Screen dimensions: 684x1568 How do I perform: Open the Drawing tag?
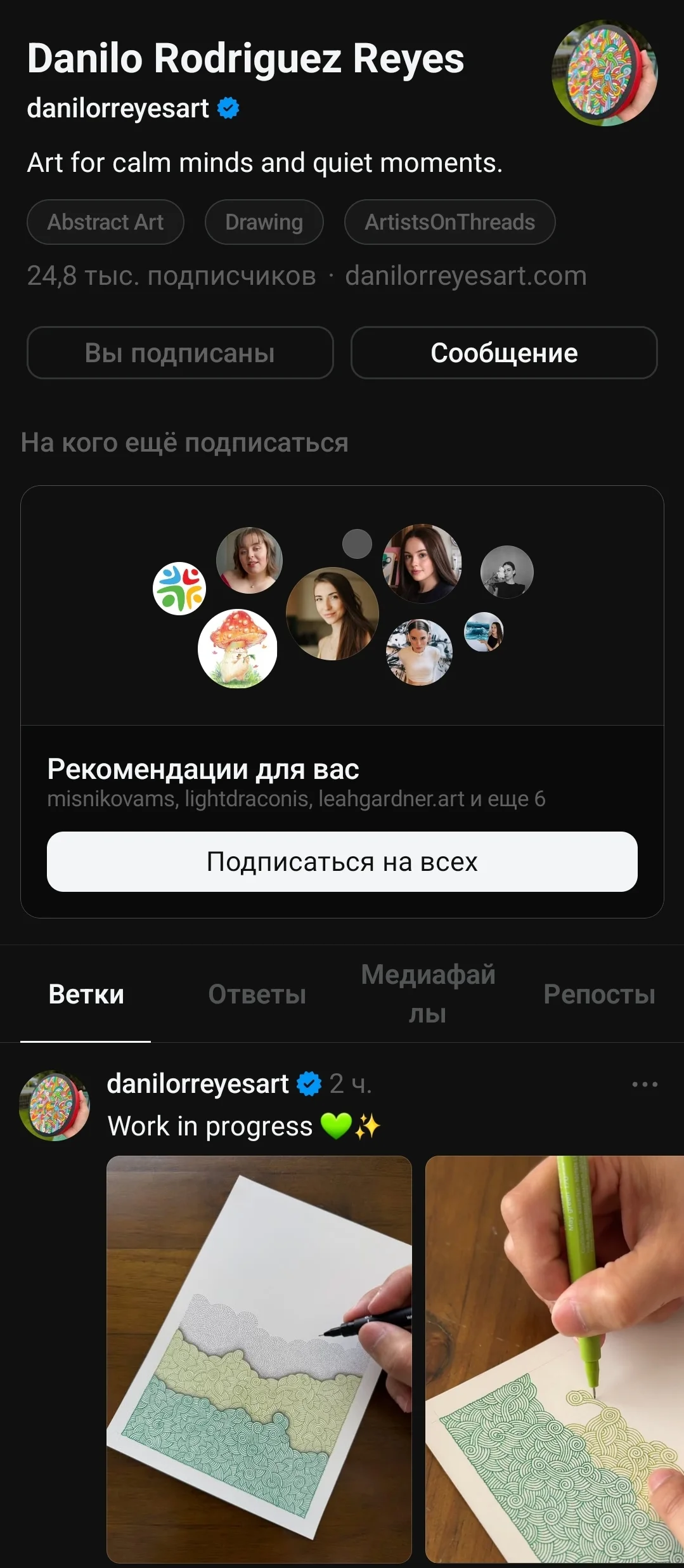coord(263,222)
